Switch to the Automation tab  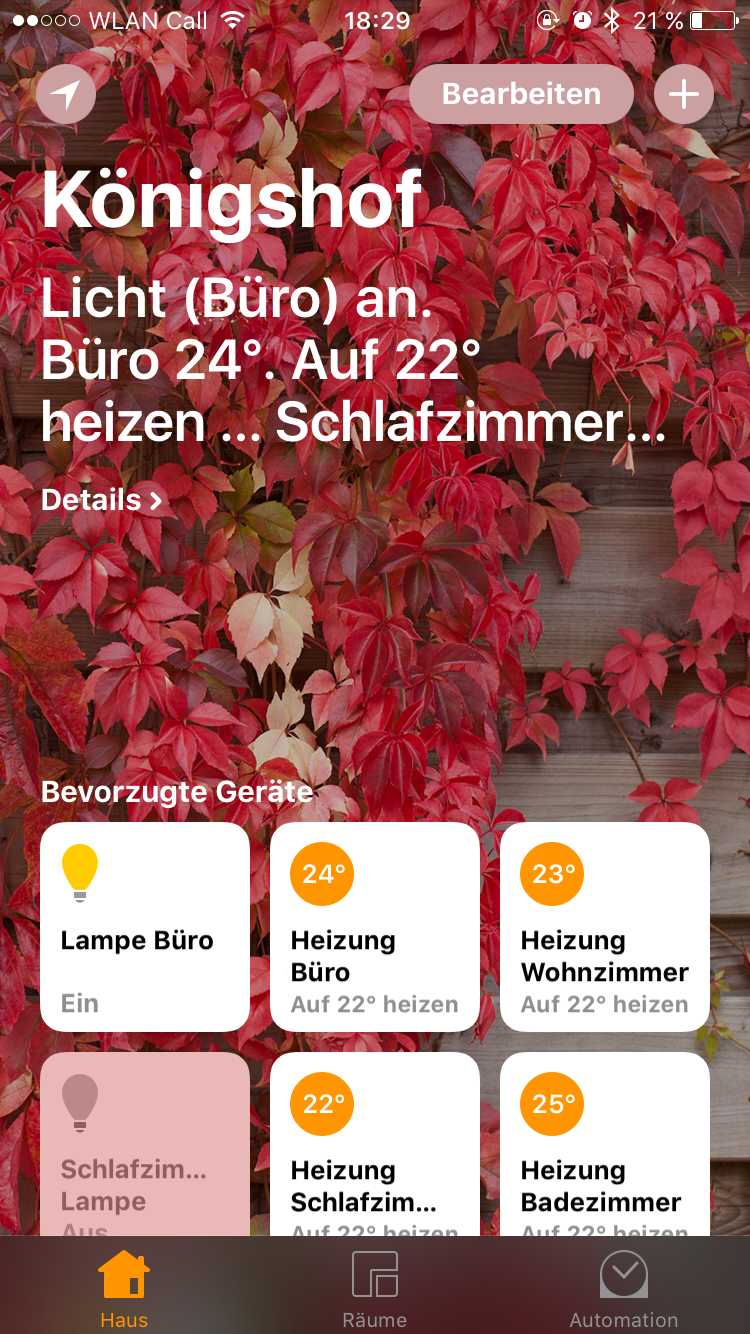coord(624,1288)
